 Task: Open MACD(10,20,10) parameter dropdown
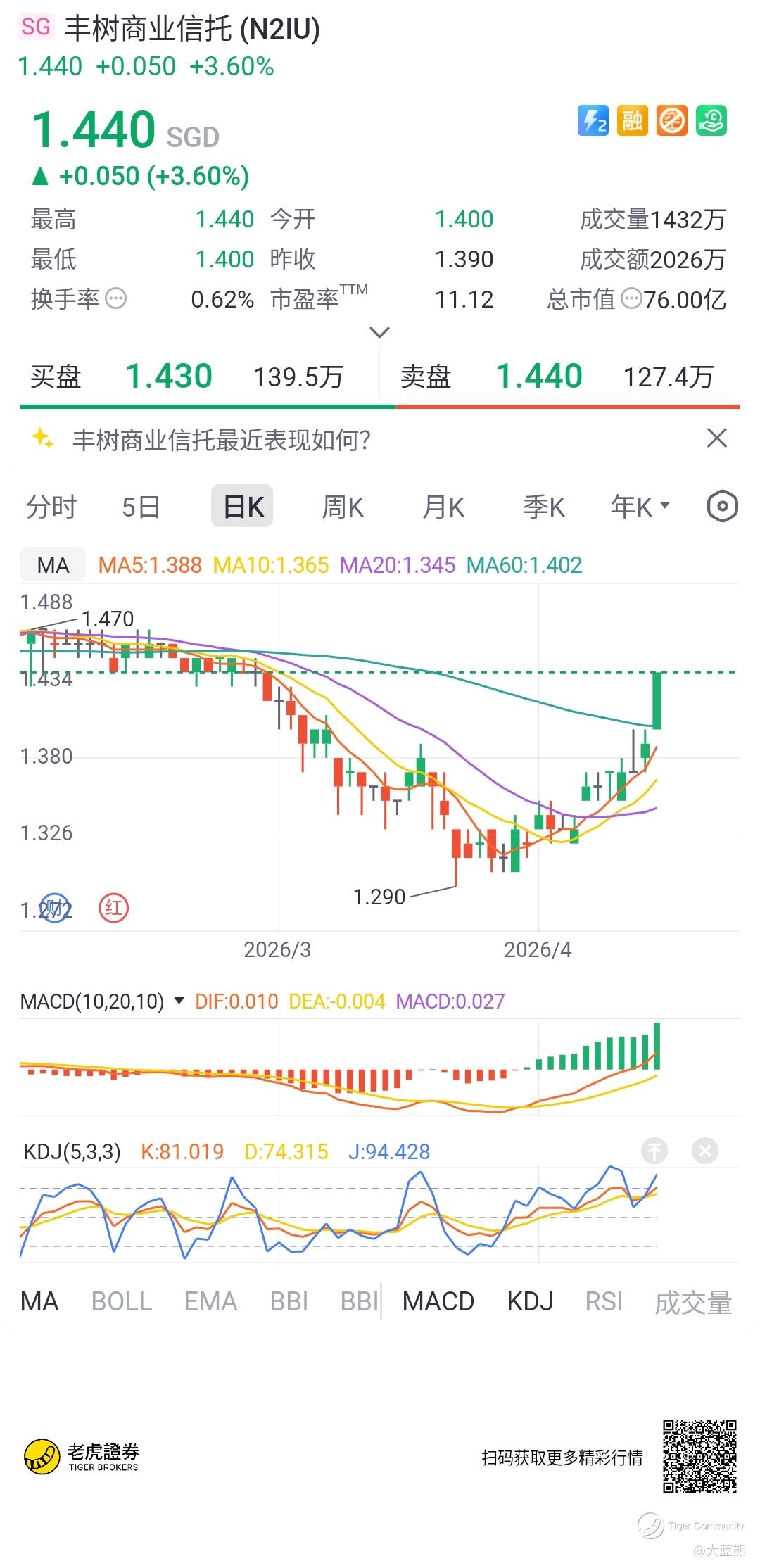tap(179, 1000)
